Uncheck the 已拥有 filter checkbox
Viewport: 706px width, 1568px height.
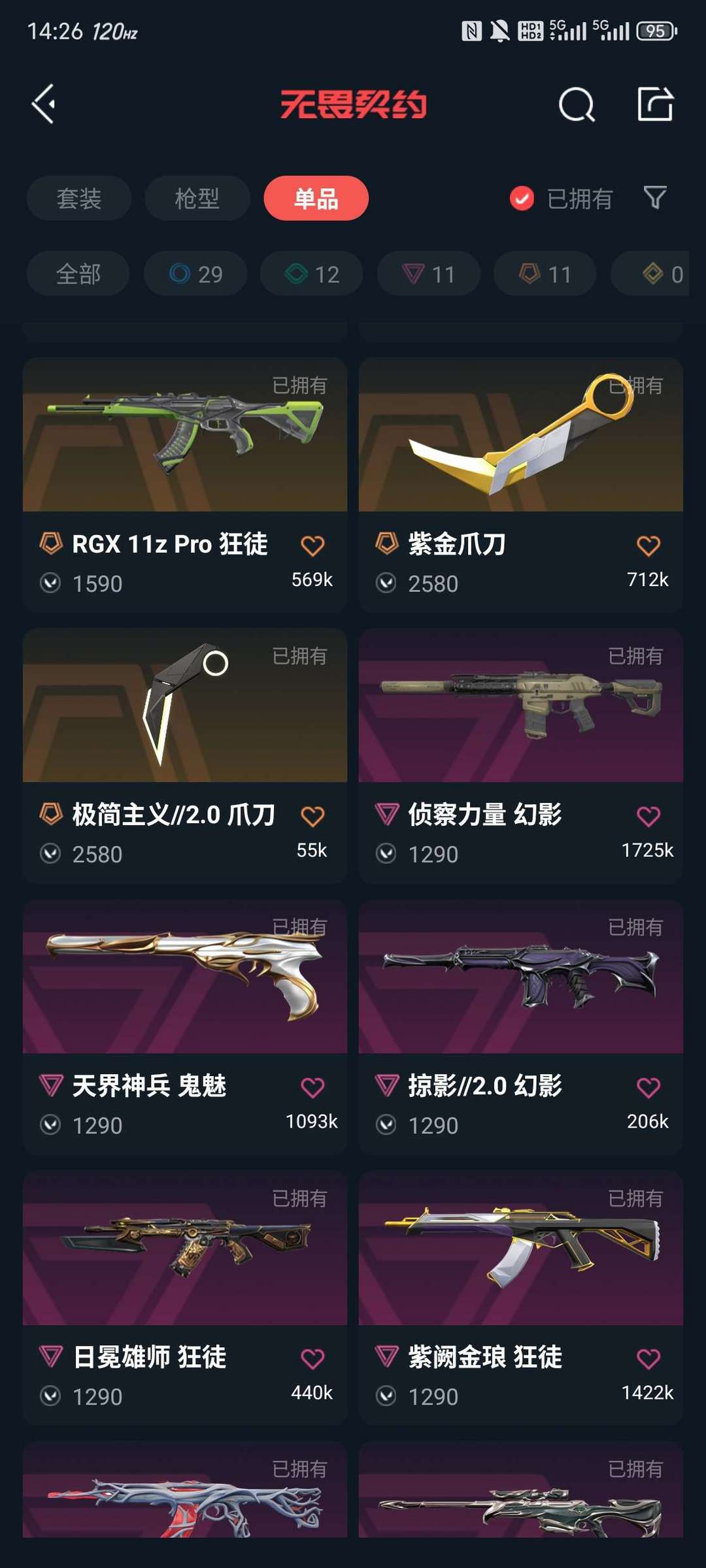pyautogui.click(x=522, y=198)
